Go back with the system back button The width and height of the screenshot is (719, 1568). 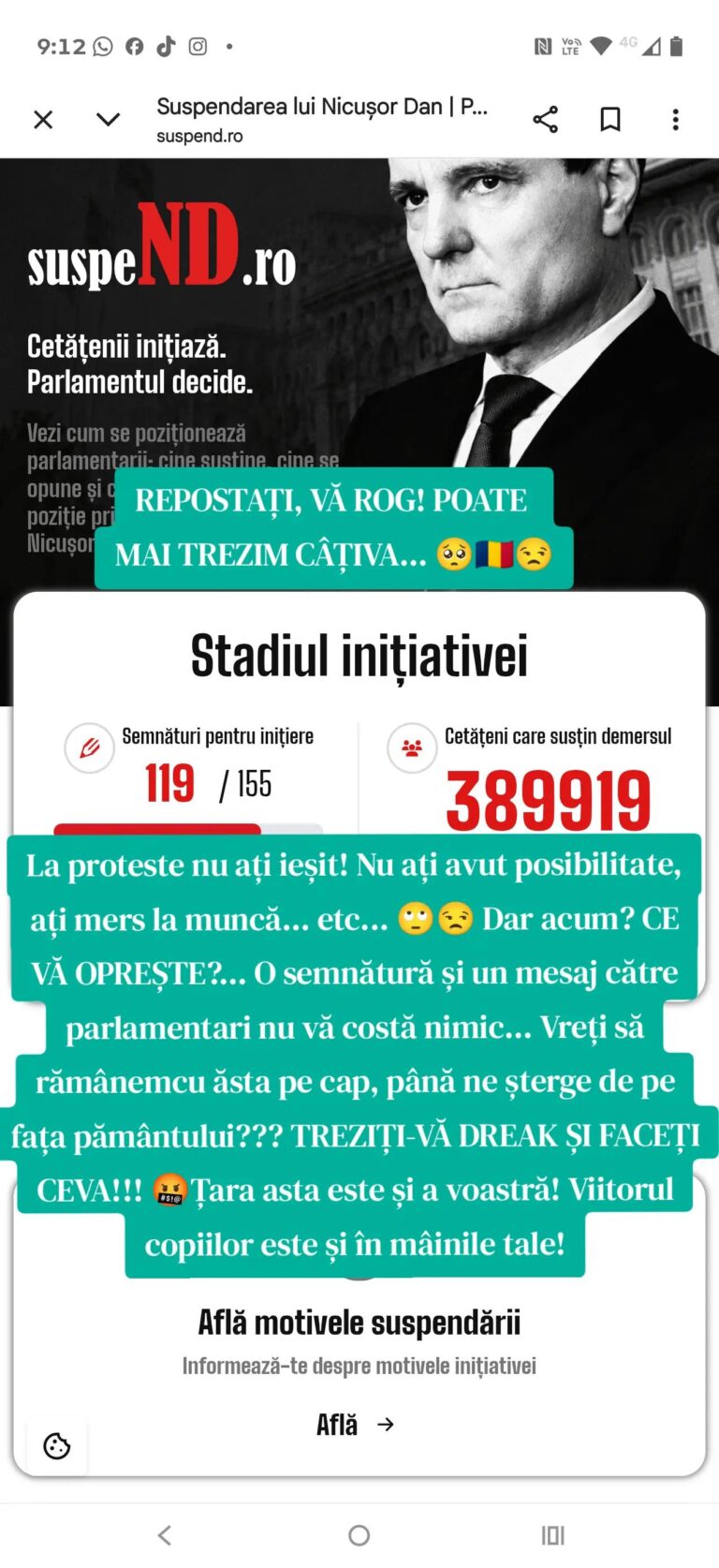click(x=165, y=1535)
